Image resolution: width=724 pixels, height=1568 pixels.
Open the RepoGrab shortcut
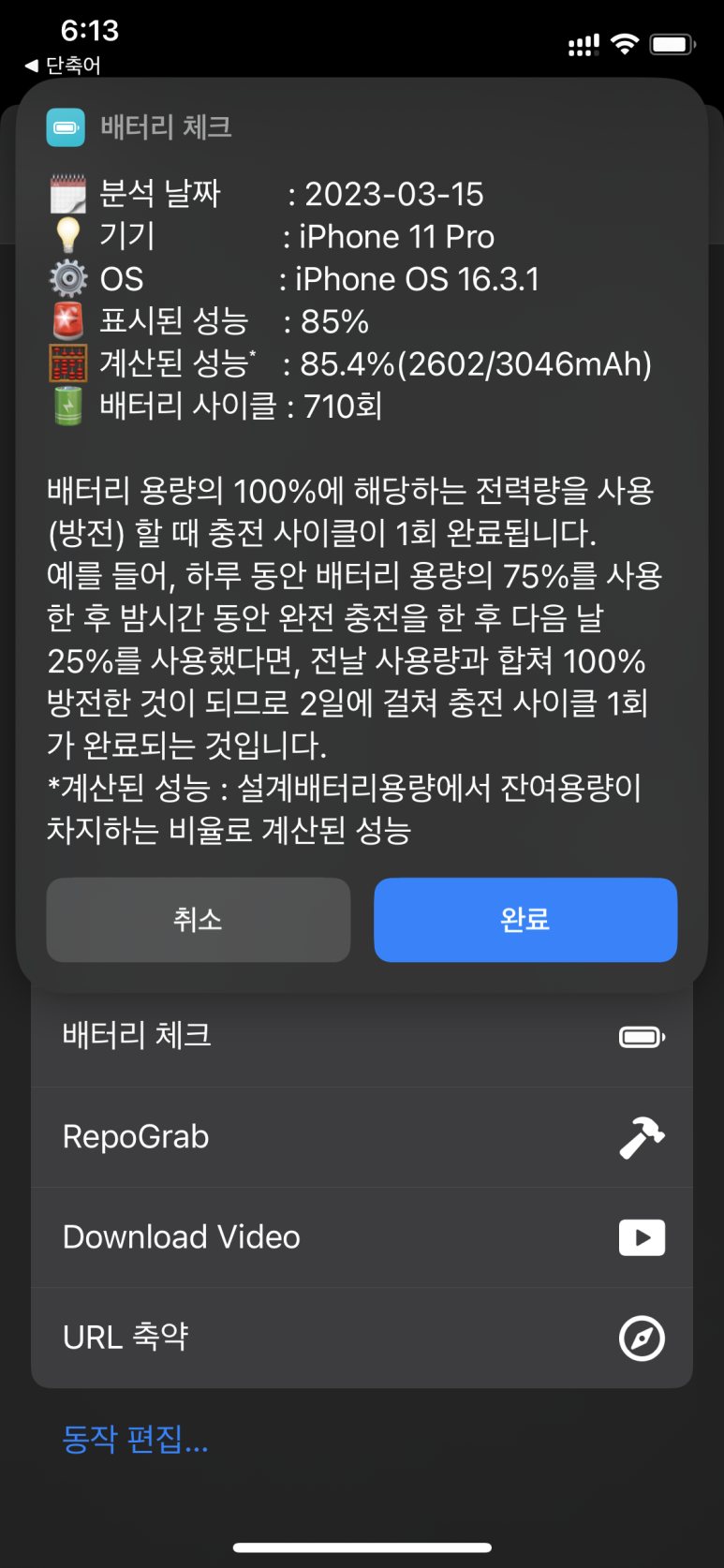click(x=362, y=1137)
